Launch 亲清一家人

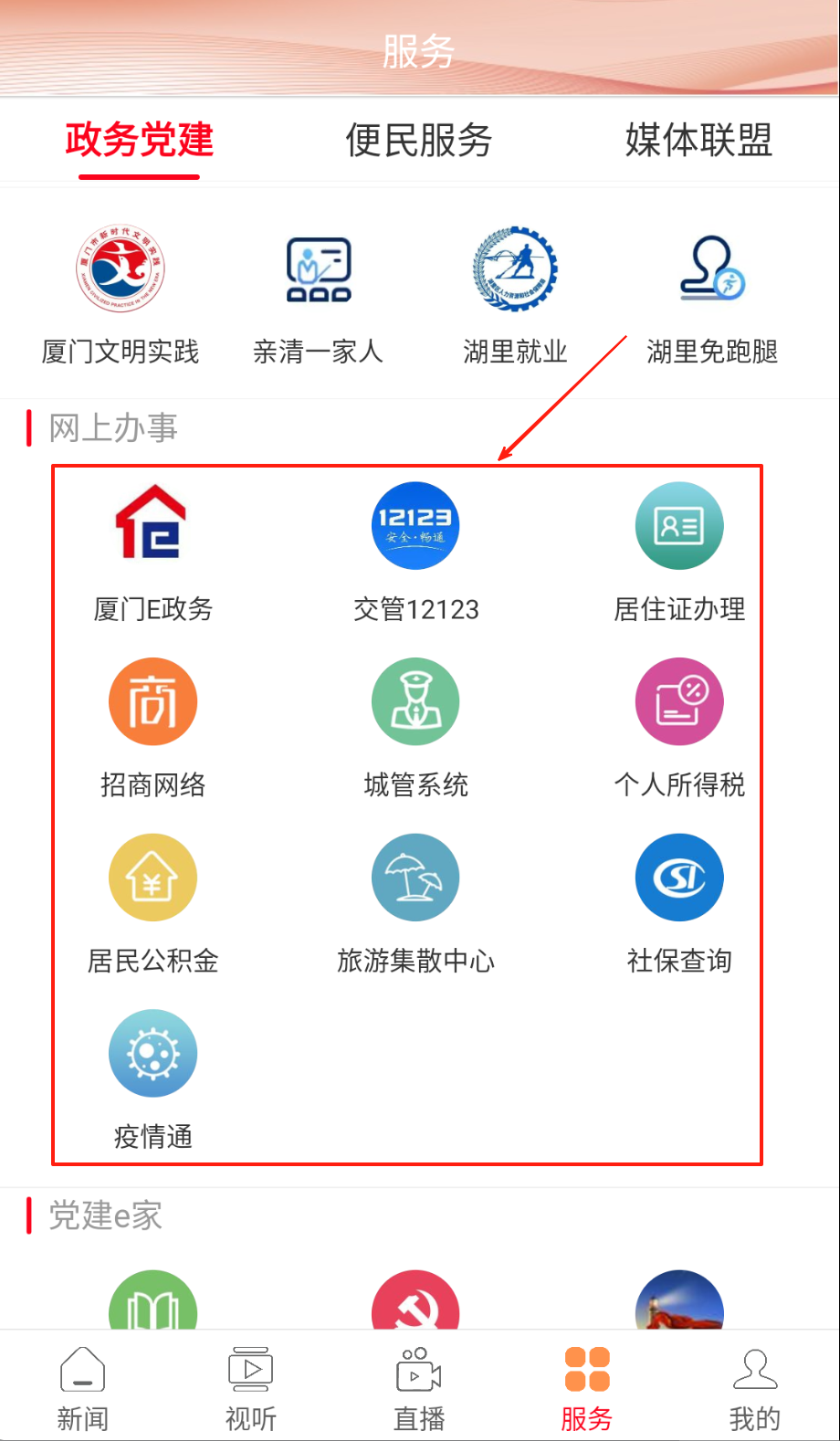[318, 270]
